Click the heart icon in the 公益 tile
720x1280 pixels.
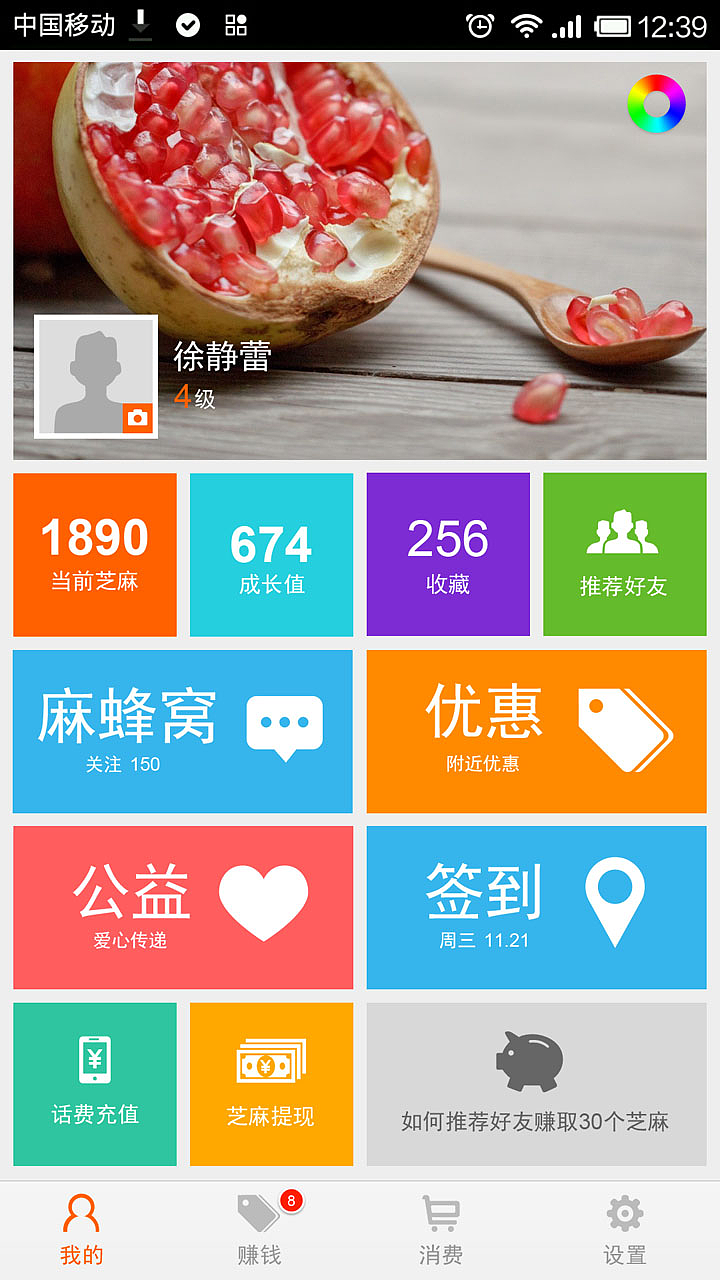[265, 898]
